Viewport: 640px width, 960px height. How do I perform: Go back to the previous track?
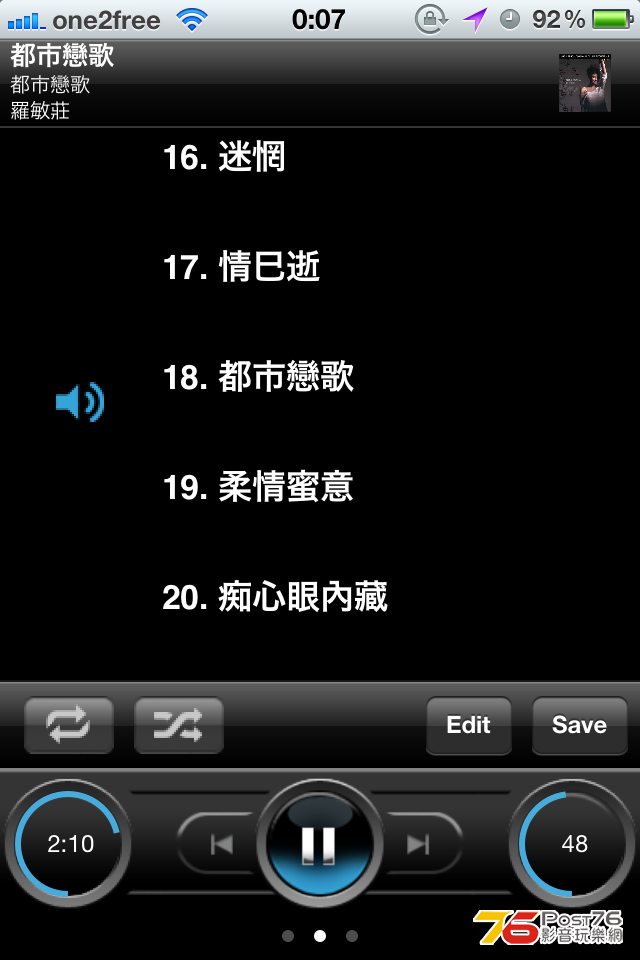coord(221,844)
